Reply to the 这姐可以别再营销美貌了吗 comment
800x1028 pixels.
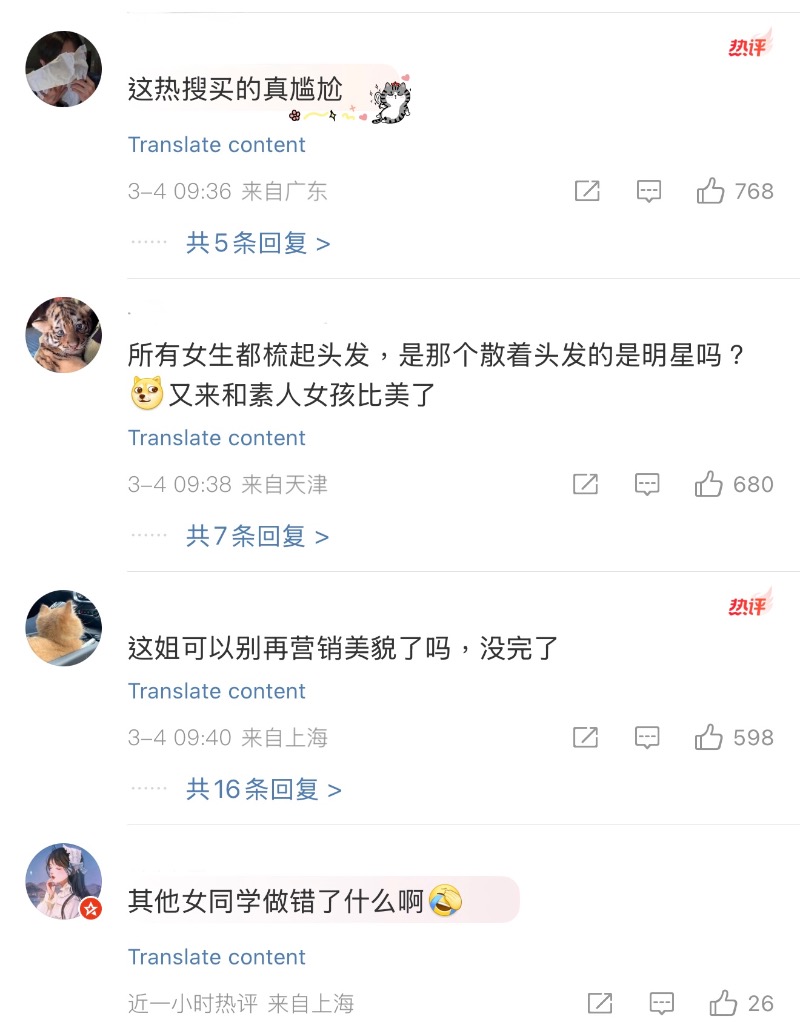point(647,738)
